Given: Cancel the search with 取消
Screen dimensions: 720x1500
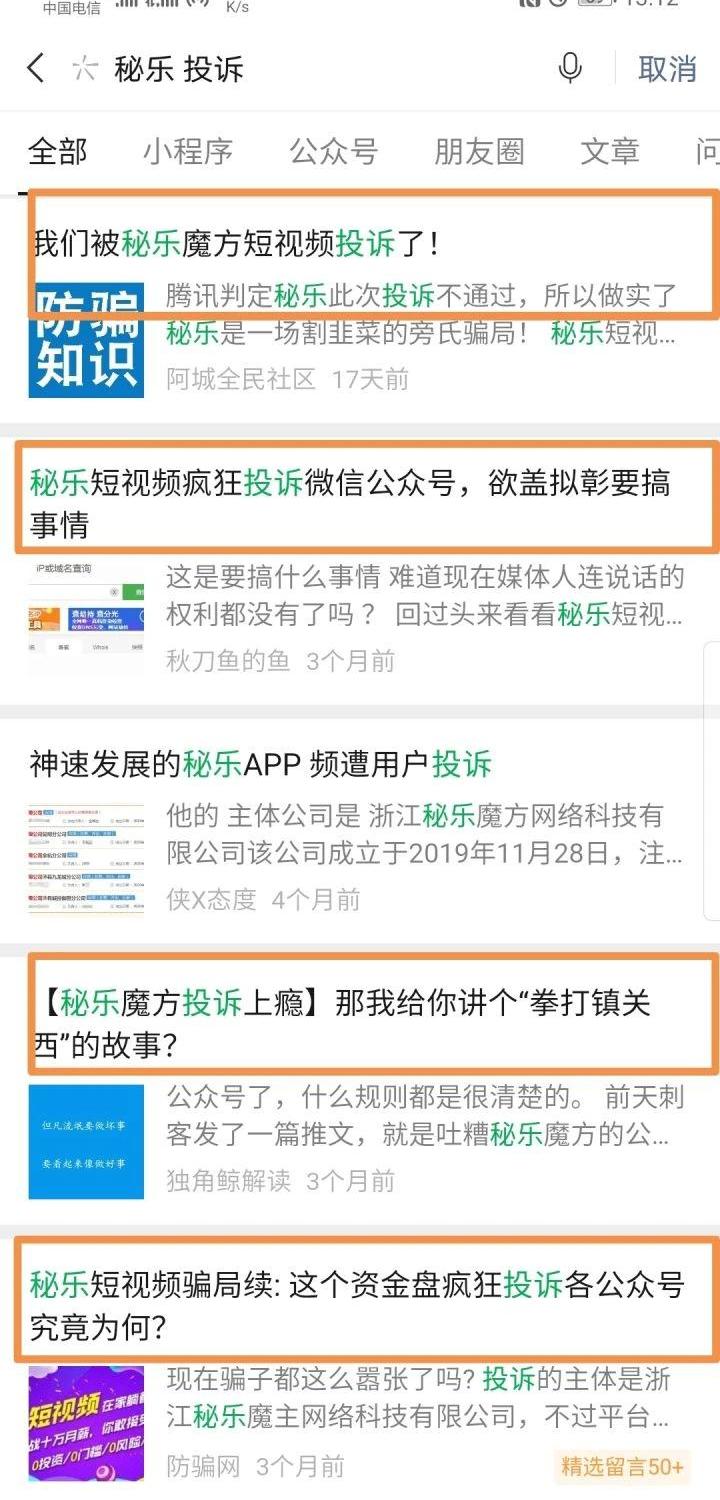Looking at the screenshot, I should tap(667, 69).
